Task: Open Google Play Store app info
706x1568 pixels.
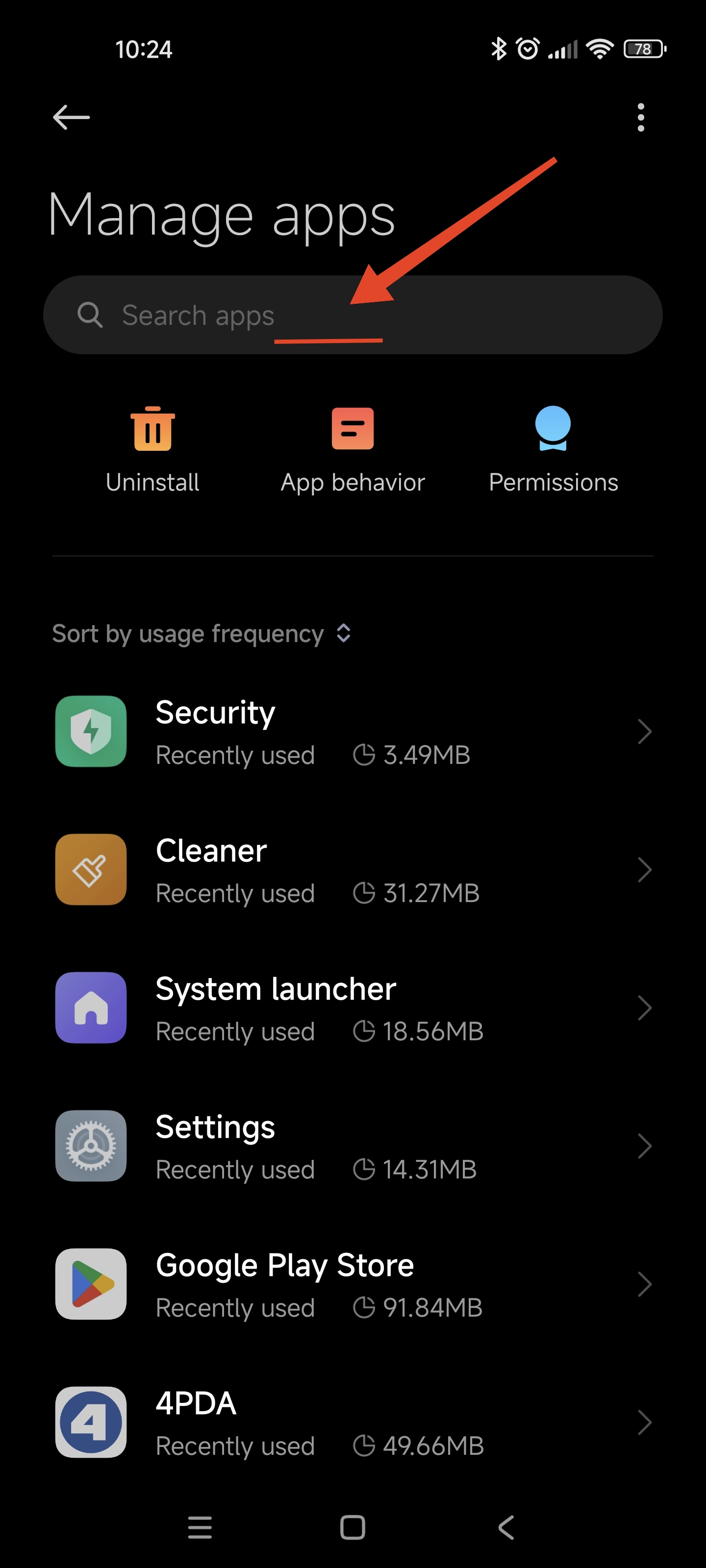Action: [353, 1284]
